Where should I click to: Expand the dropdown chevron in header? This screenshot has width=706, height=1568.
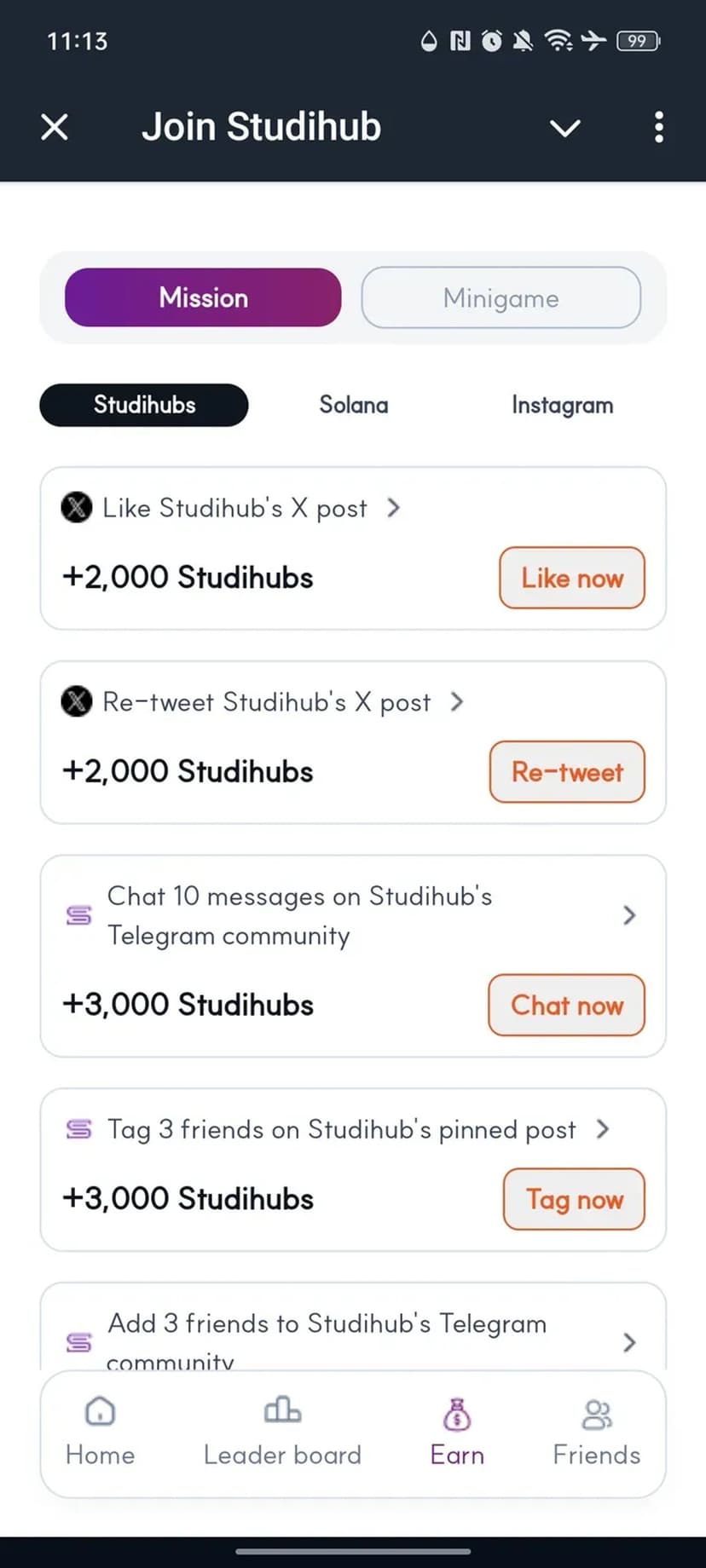tap(564, 128)
